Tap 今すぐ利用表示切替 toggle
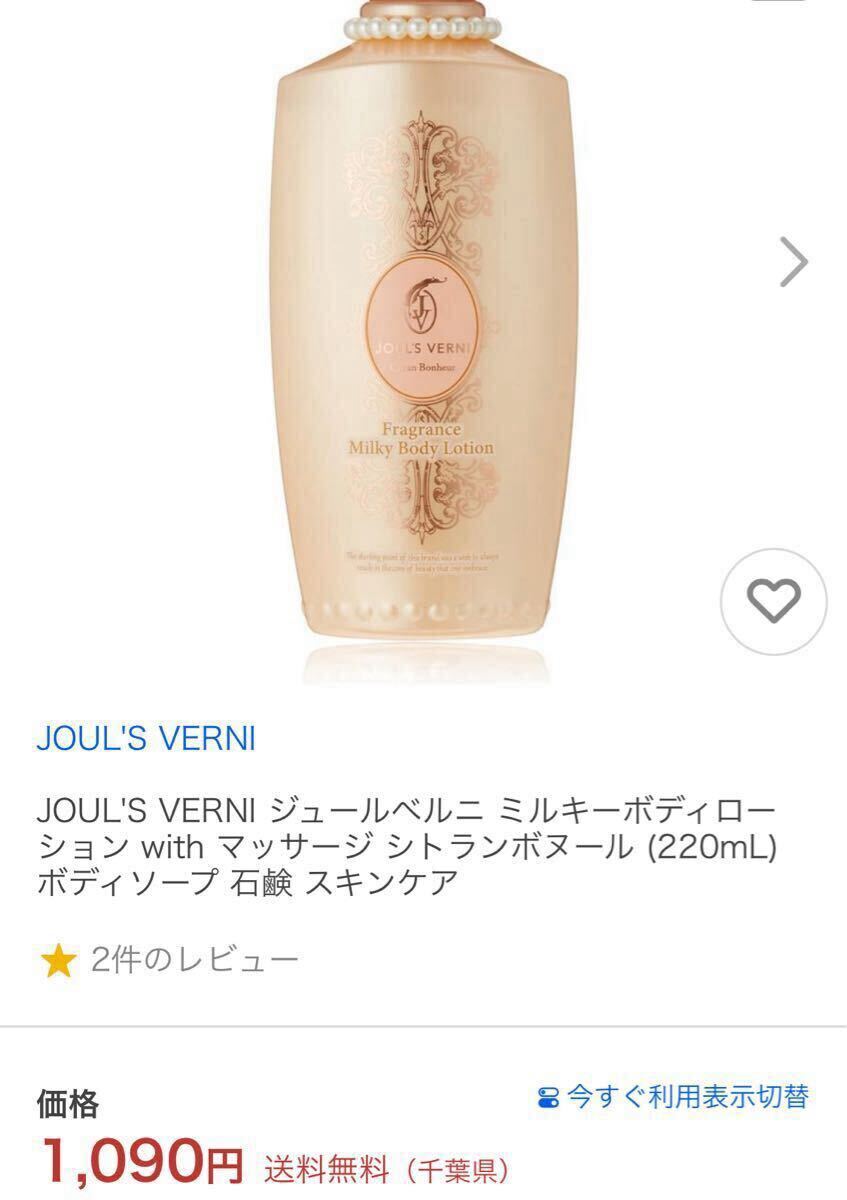The image size is (847, 1200). [x=672, y=1097]
